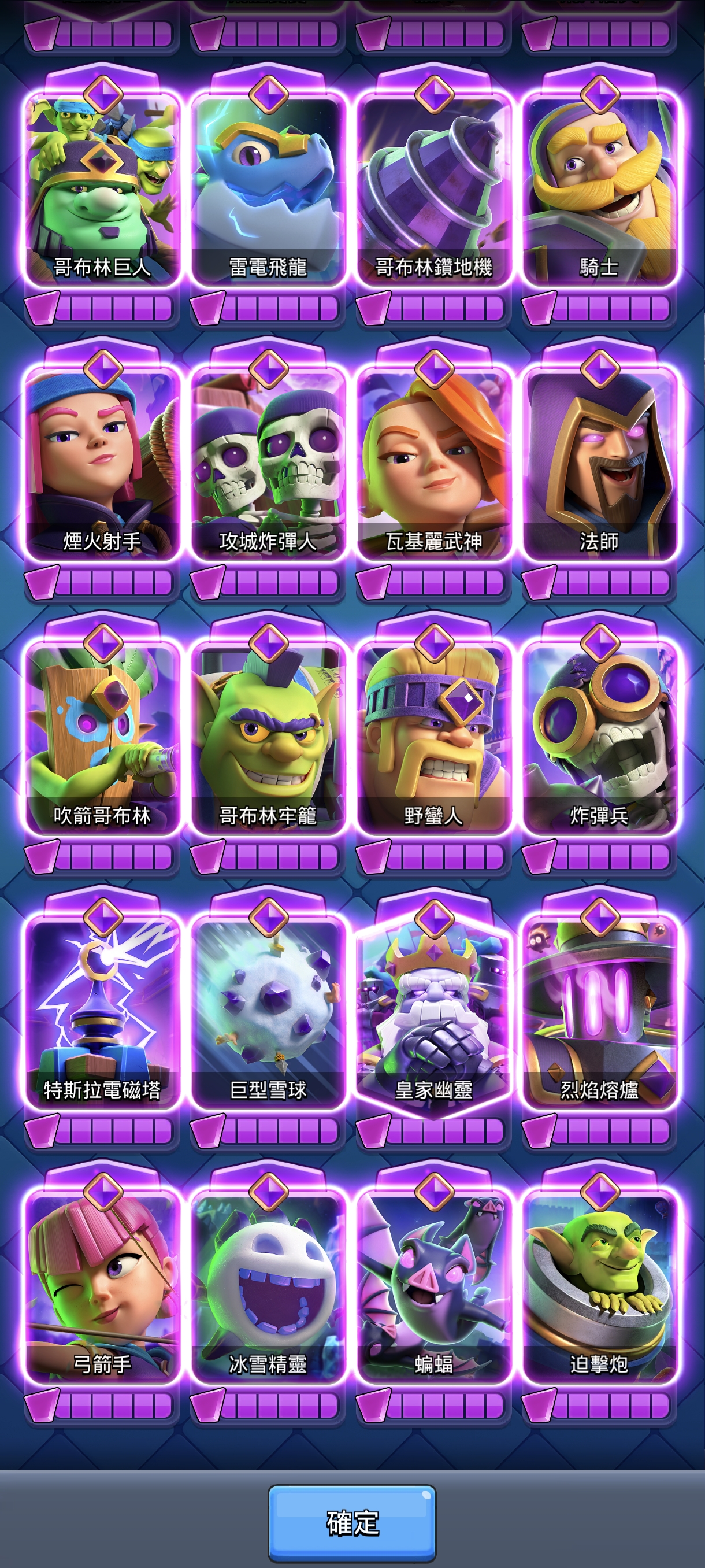
Task: Select the 雷電飛龍 card
Action: coord(268,188)
